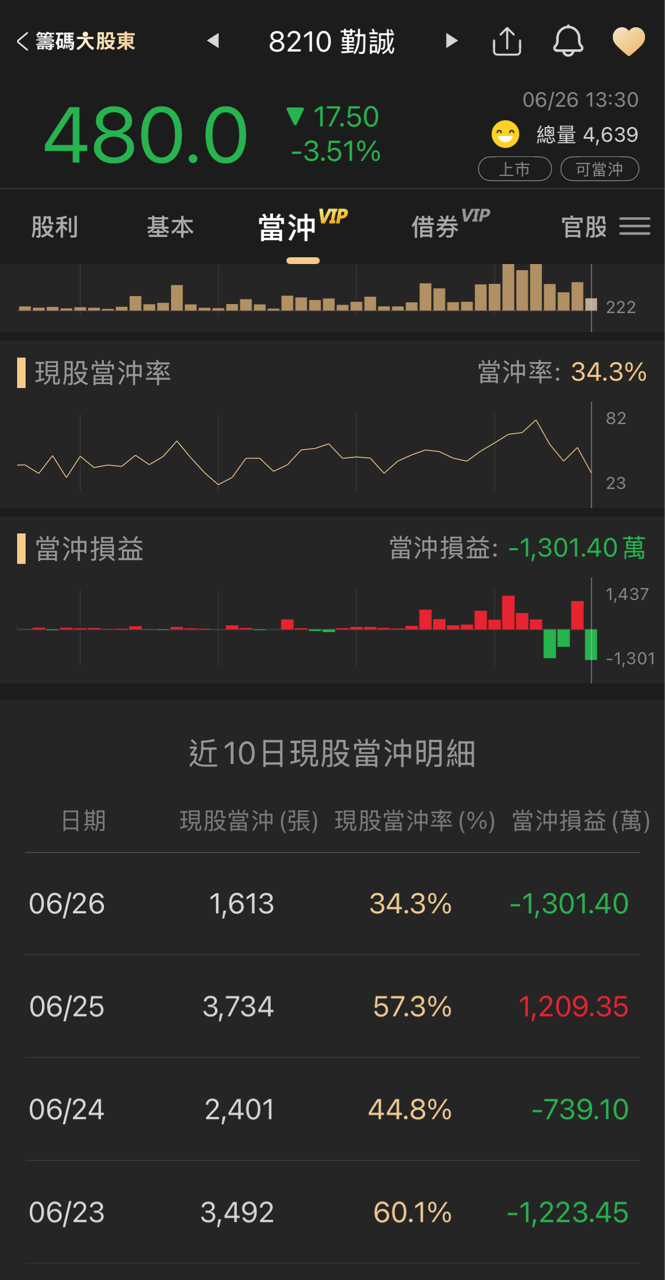This screenshot has height=1280, width=665.
Task: Add the stock to favorites with the heart
Action: click(x=629, y=42)
